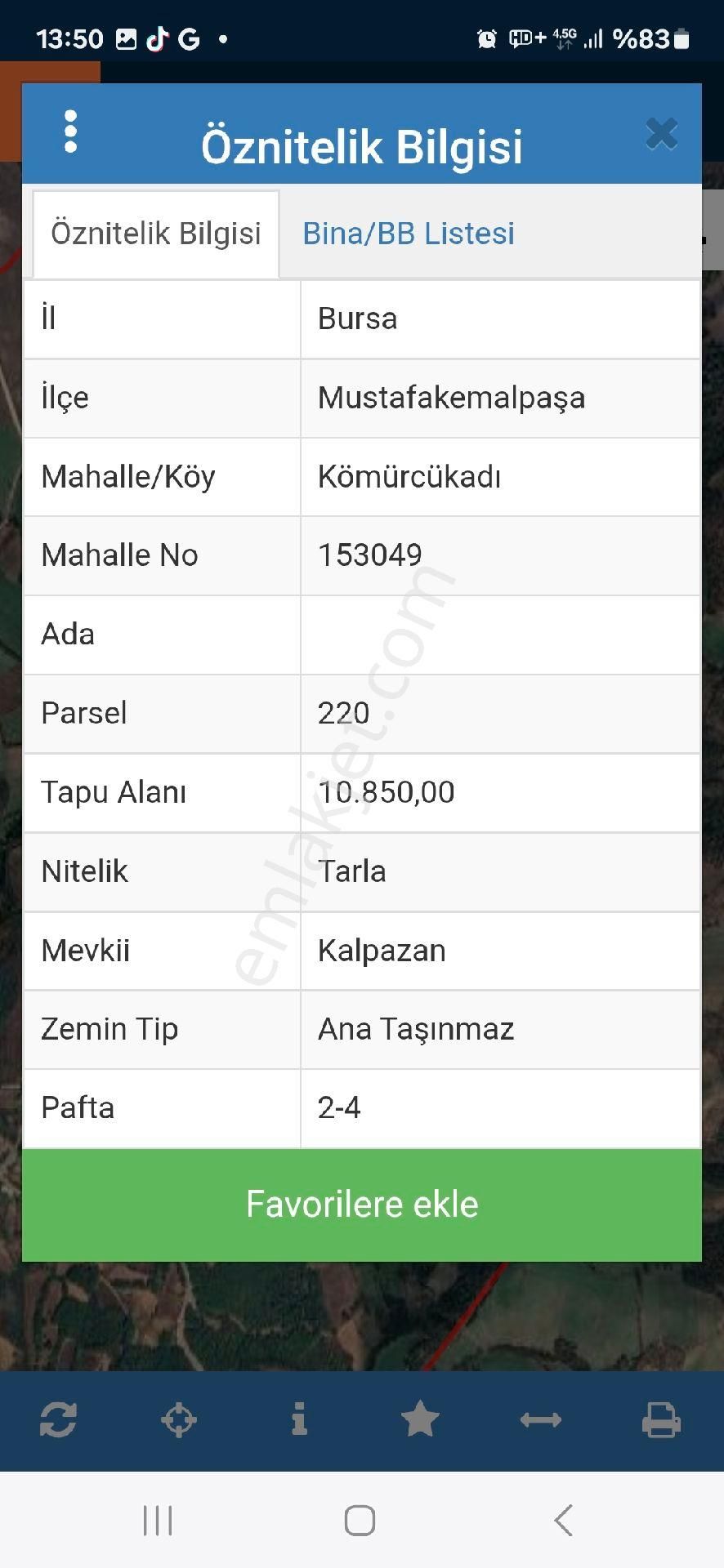Tap the crosshair location icon
The image size is (724, 1568).
[179, 1419]
